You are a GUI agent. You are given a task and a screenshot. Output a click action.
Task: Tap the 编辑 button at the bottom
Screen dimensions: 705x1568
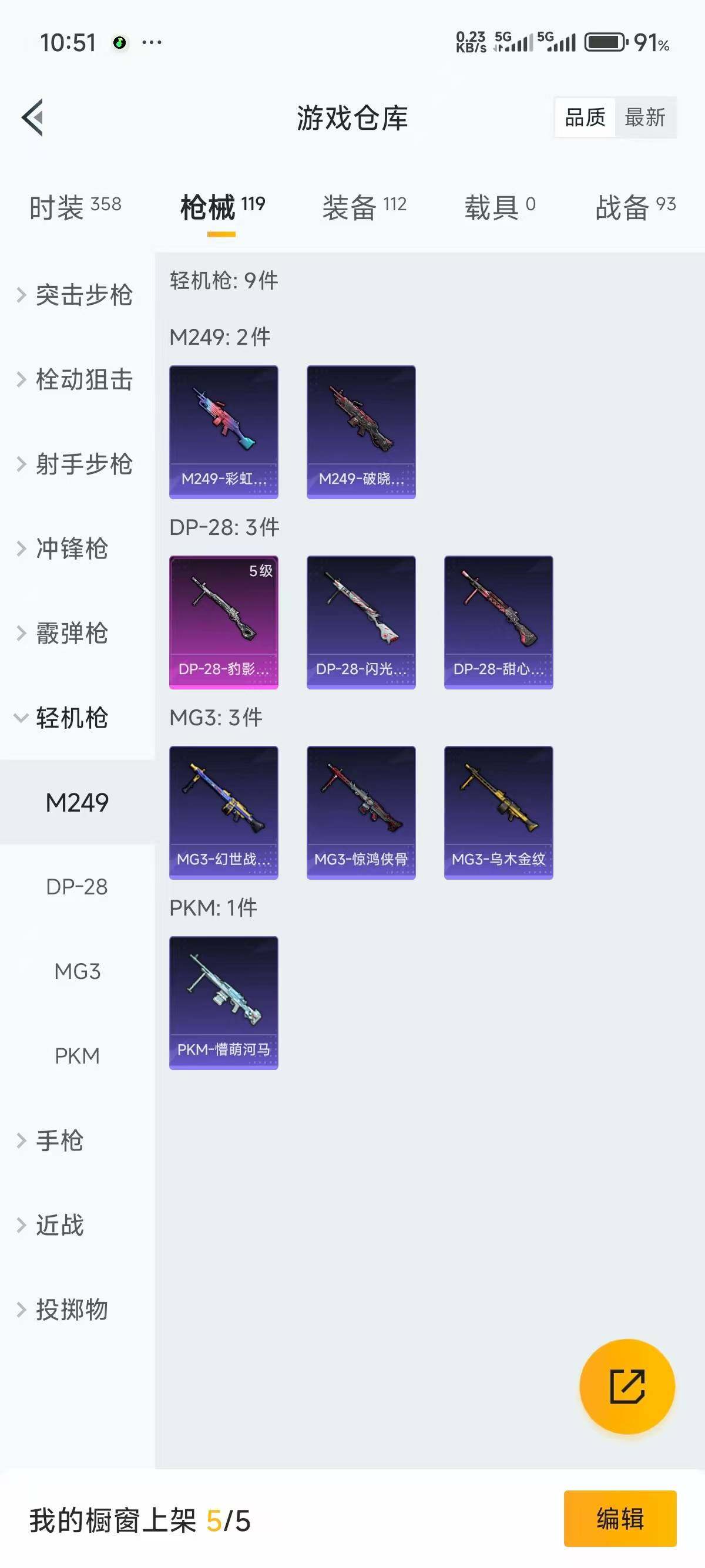point(620,1520)
